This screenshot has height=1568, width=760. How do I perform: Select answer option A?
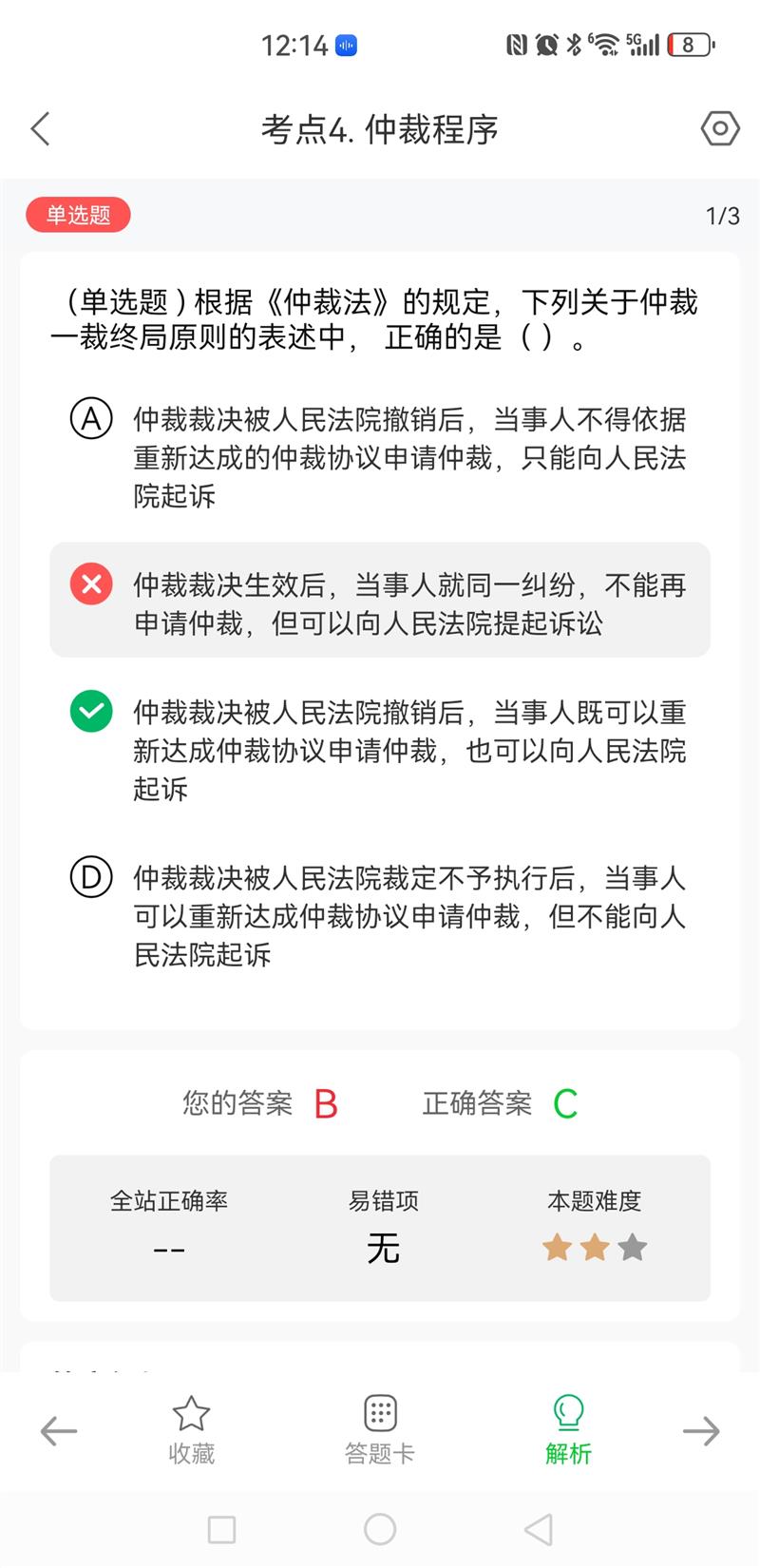click(x=380, y=457)
